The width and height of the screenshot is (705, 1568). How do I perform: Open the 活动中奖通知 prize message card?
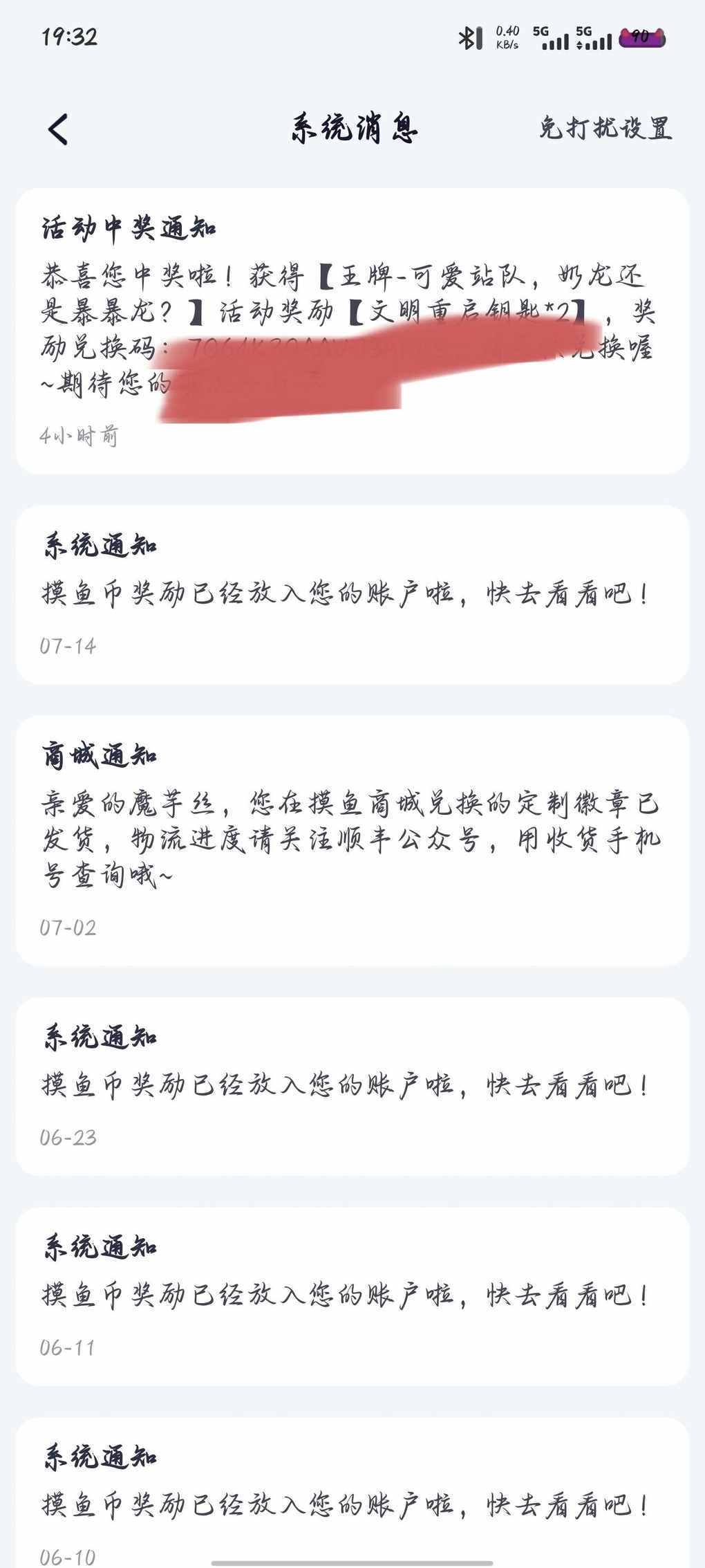coord(352,331)
